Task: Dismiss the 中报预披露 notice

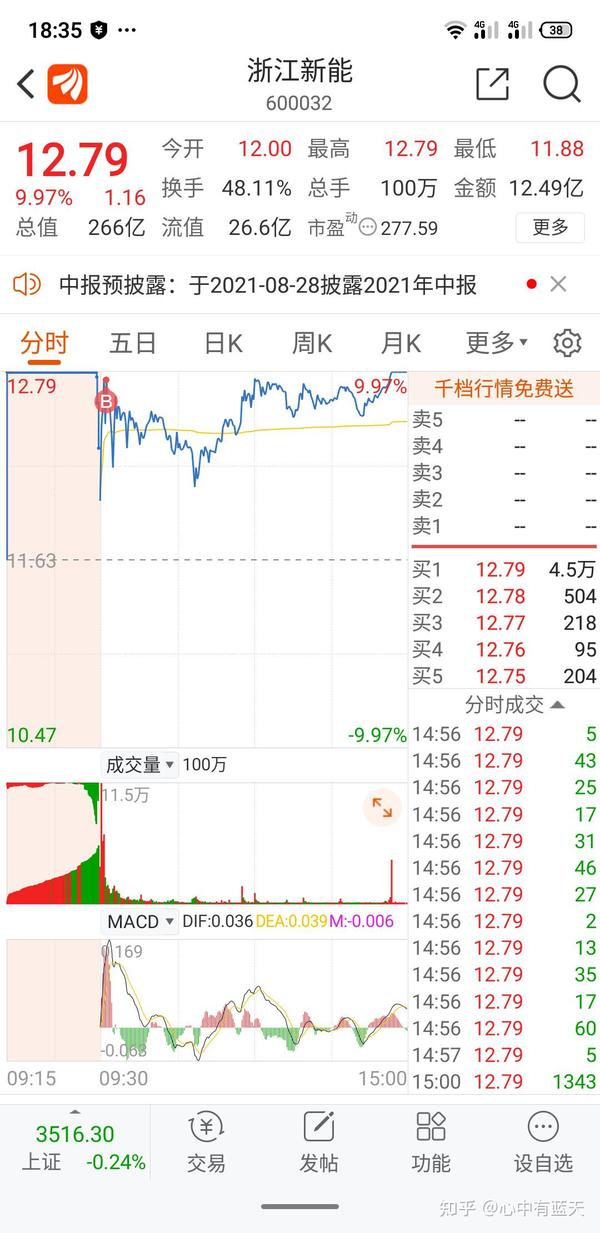Action: (x=558, y=284)
